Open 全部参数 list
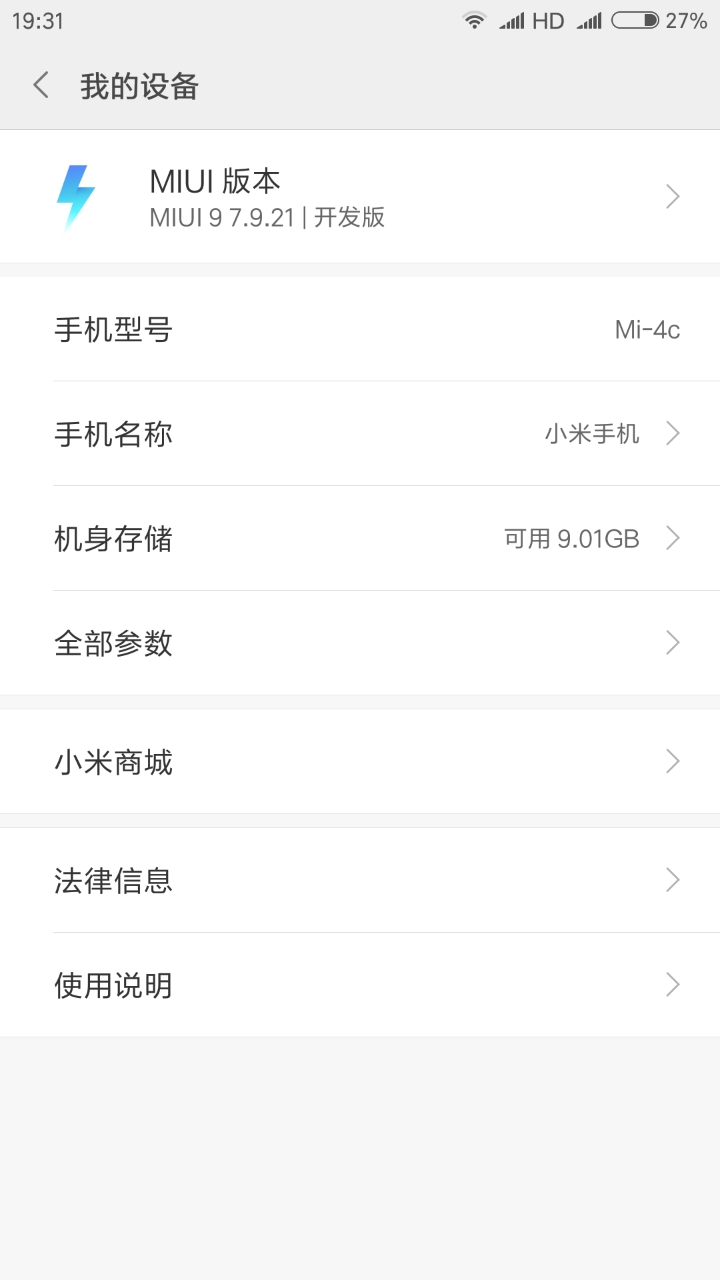Viewport: 720px width, 1280px height. tap(360, 643)
